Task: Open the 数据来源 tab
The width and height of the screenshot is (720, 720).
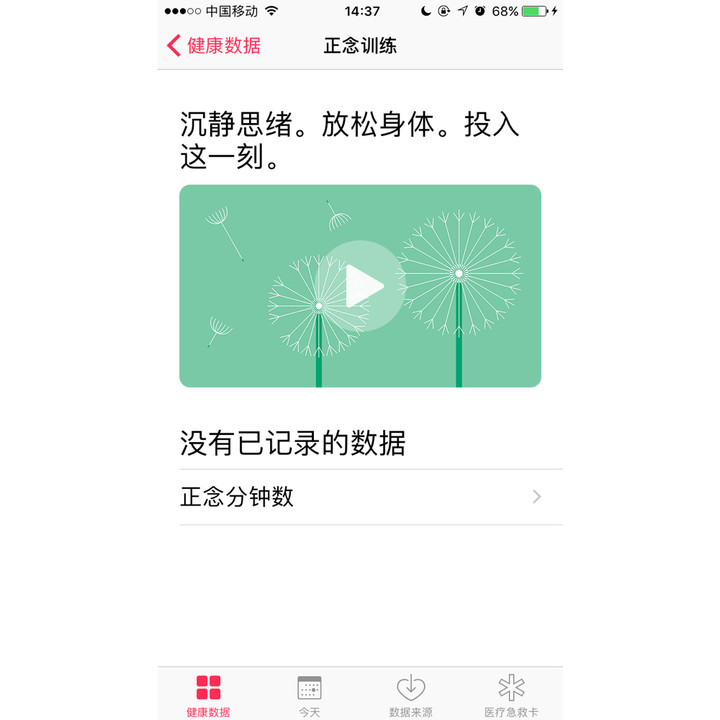Action: coord(411,695)
